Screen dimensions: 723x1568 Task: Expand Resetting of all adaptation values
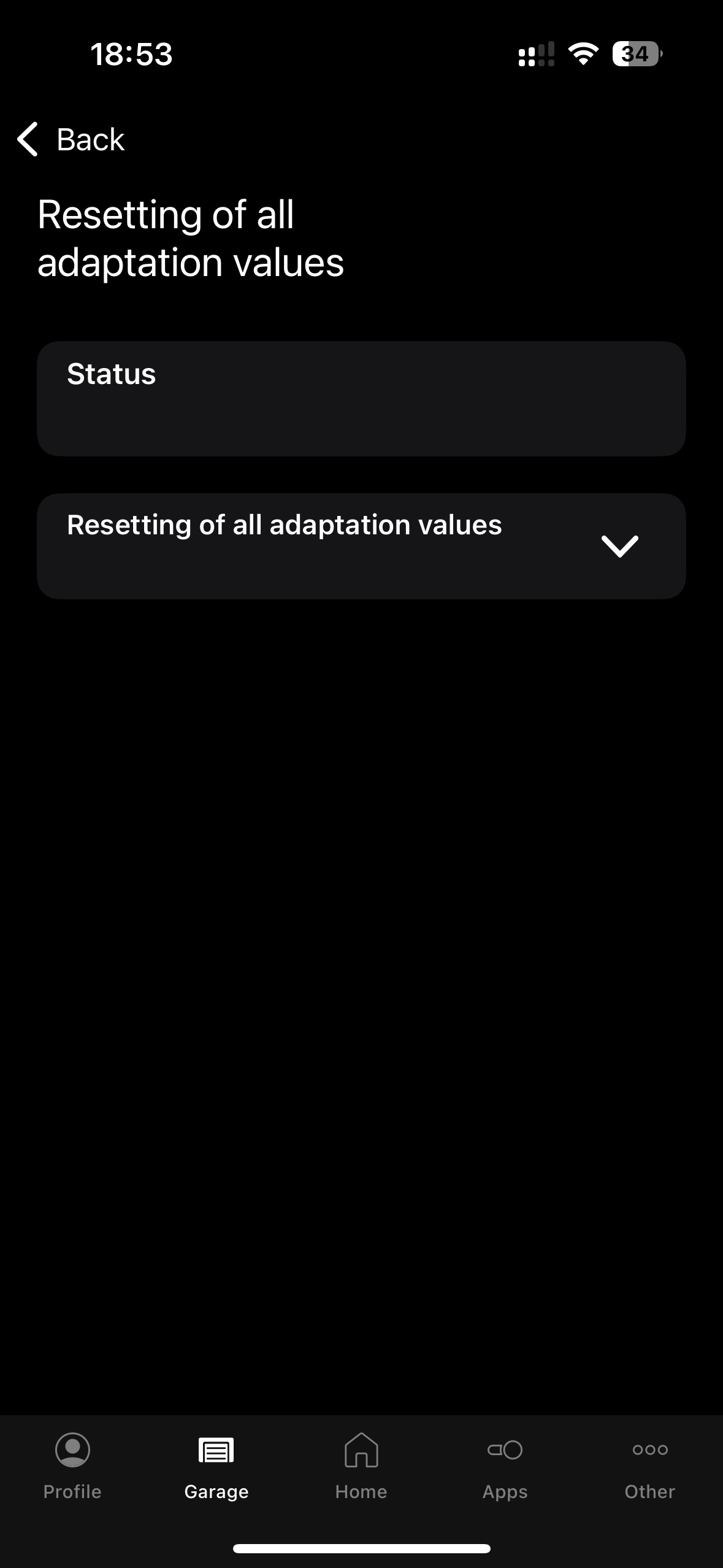point(619,545)
